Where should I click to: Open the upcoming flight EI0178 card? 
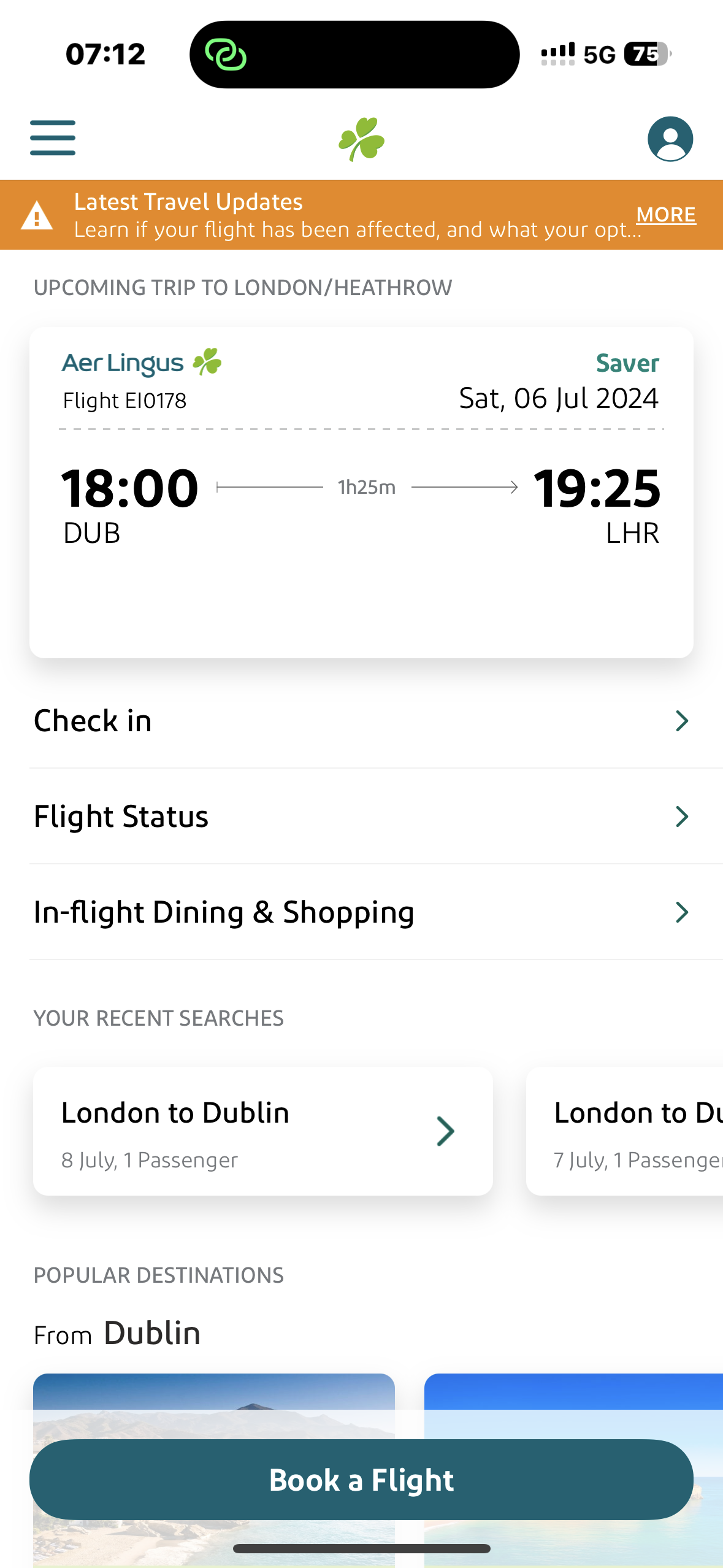(361, 492)
